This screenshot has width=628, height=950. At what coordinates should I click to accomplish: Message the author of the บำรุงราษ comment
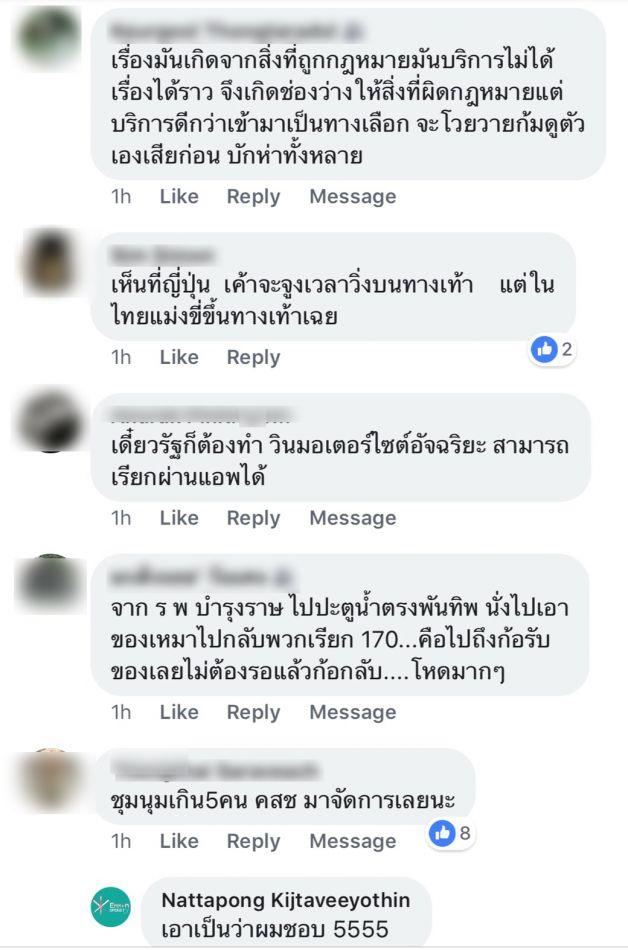352,712
